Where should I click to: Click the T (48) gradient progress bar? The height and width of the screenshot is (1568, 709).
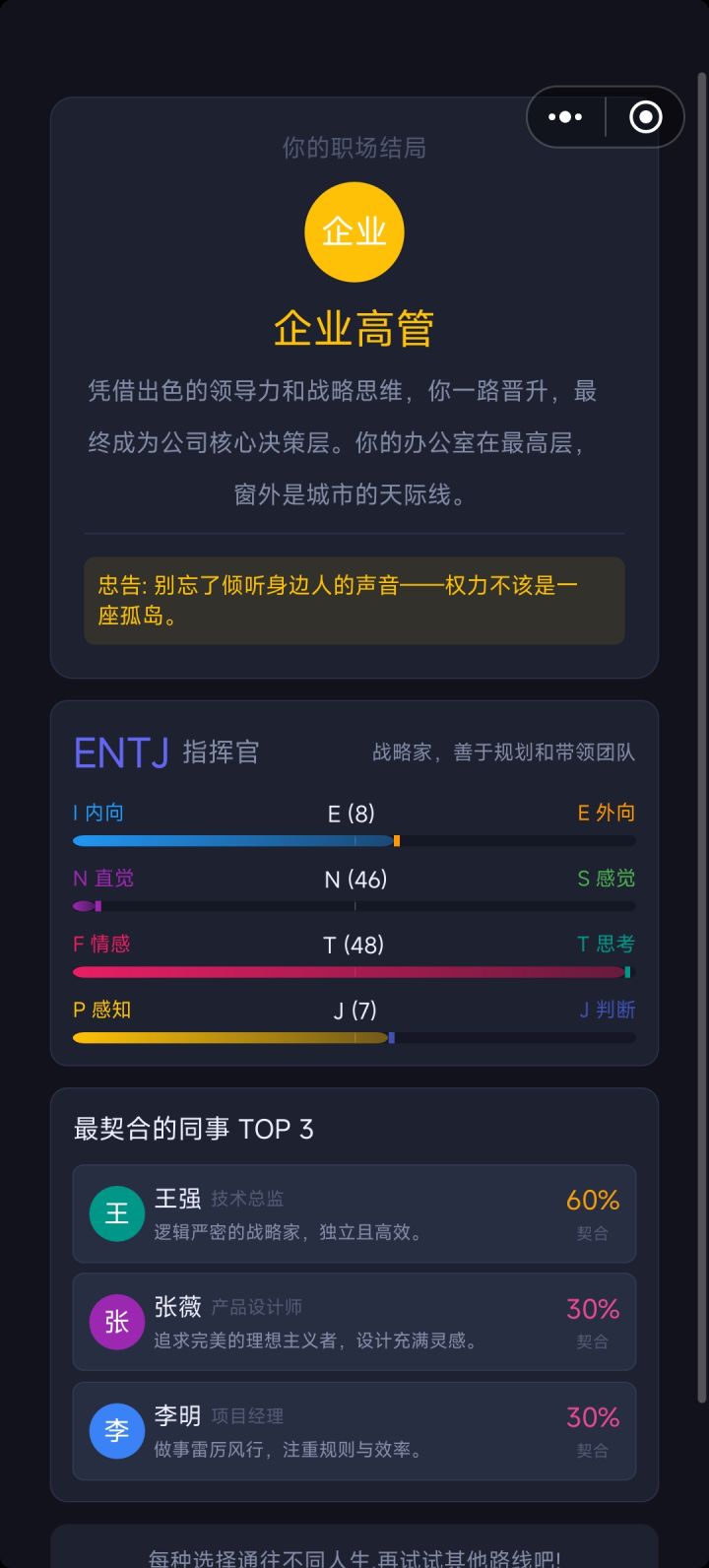click(354, 971)
